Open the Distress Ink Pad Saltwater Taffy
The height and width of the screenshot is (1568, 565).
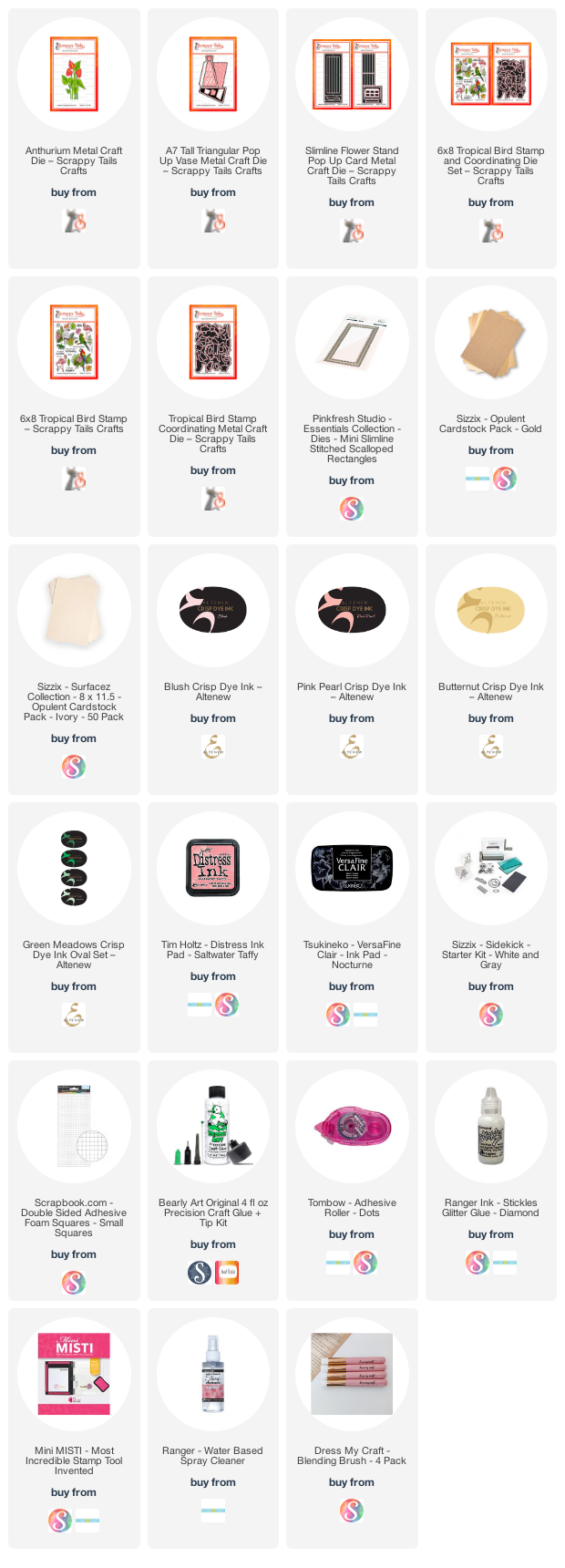[x=213, y=868]
